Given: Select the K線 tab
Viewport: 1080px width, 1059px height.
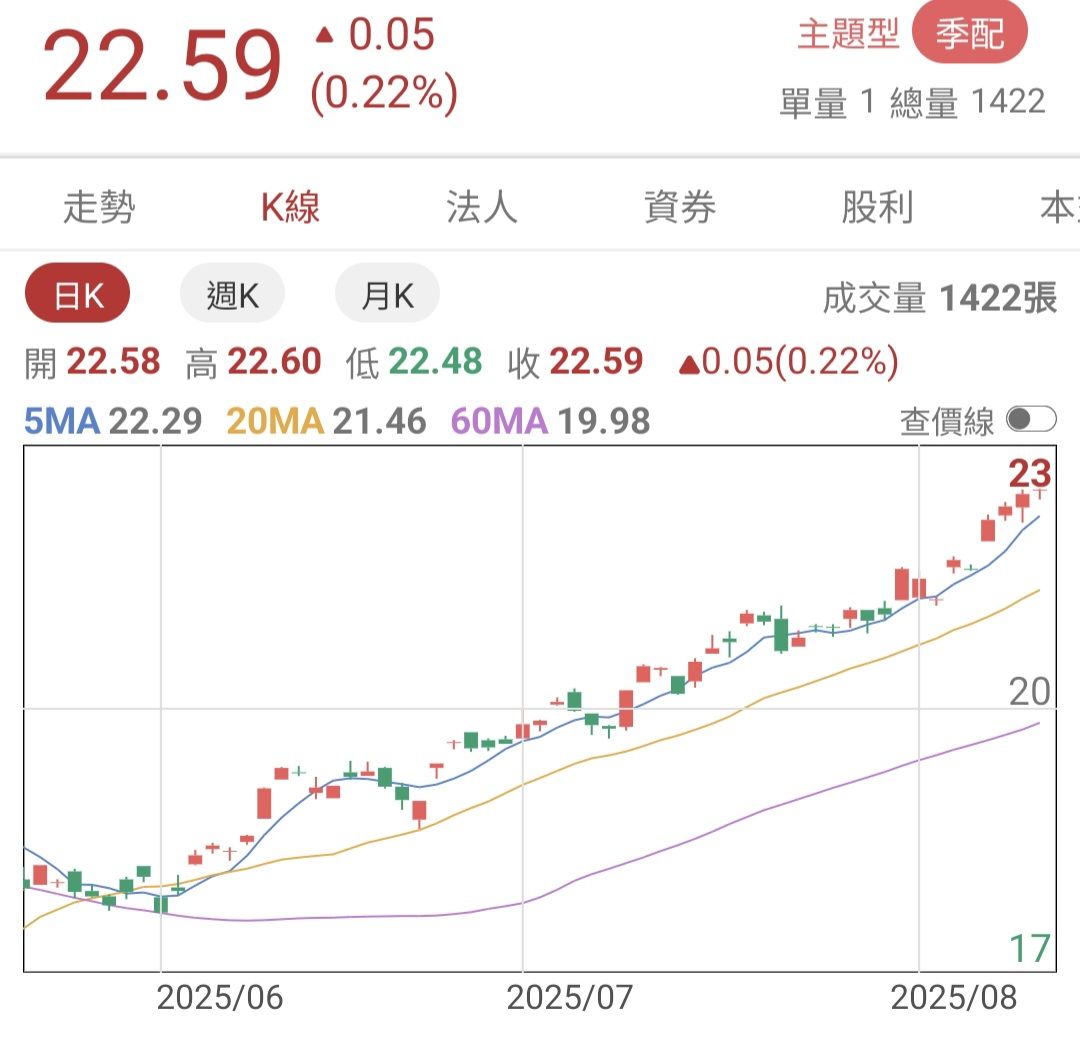Looking at the screenshot, I should [290, 208].
